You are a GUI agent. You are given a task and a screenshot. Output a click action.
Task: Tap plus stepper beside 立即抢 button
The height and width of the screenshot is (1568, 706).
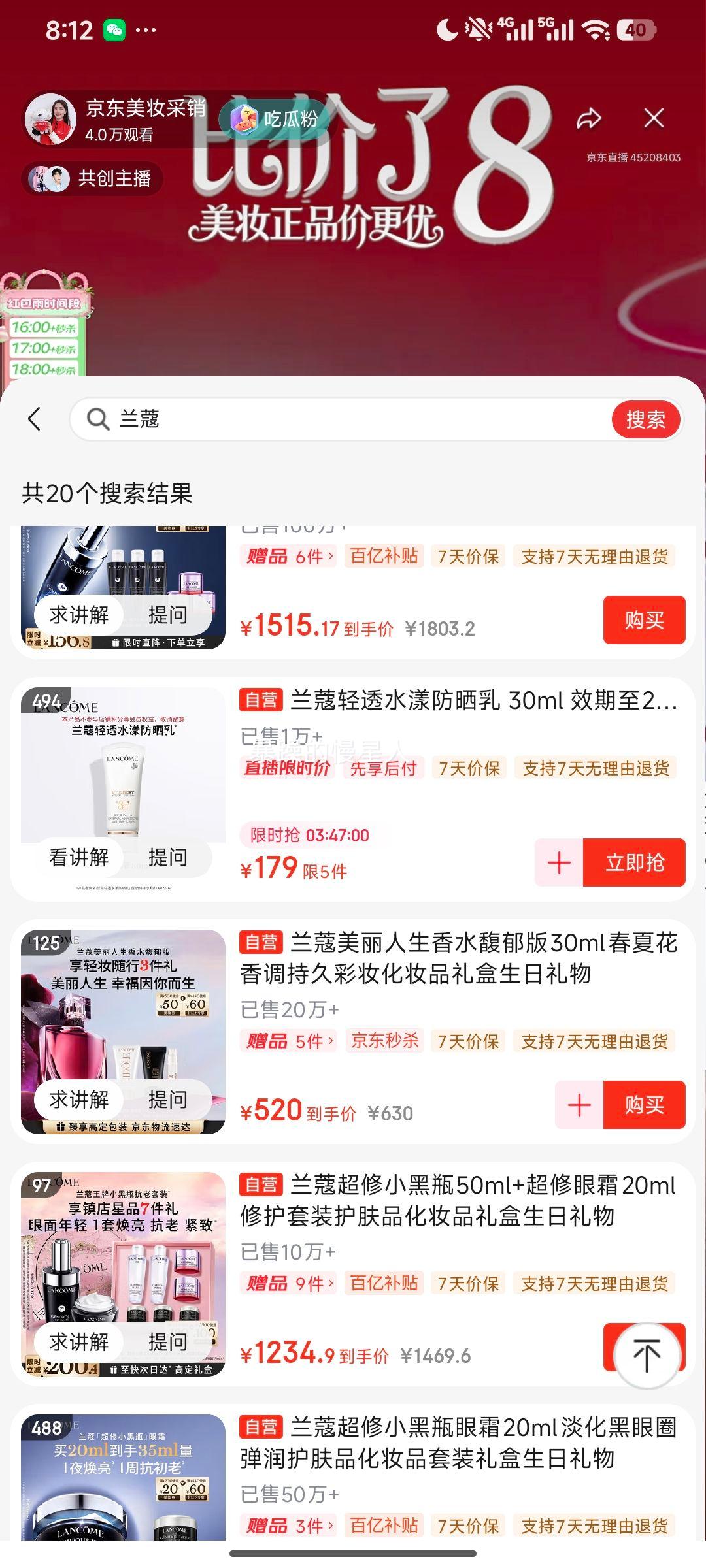[x=560, y=862]
